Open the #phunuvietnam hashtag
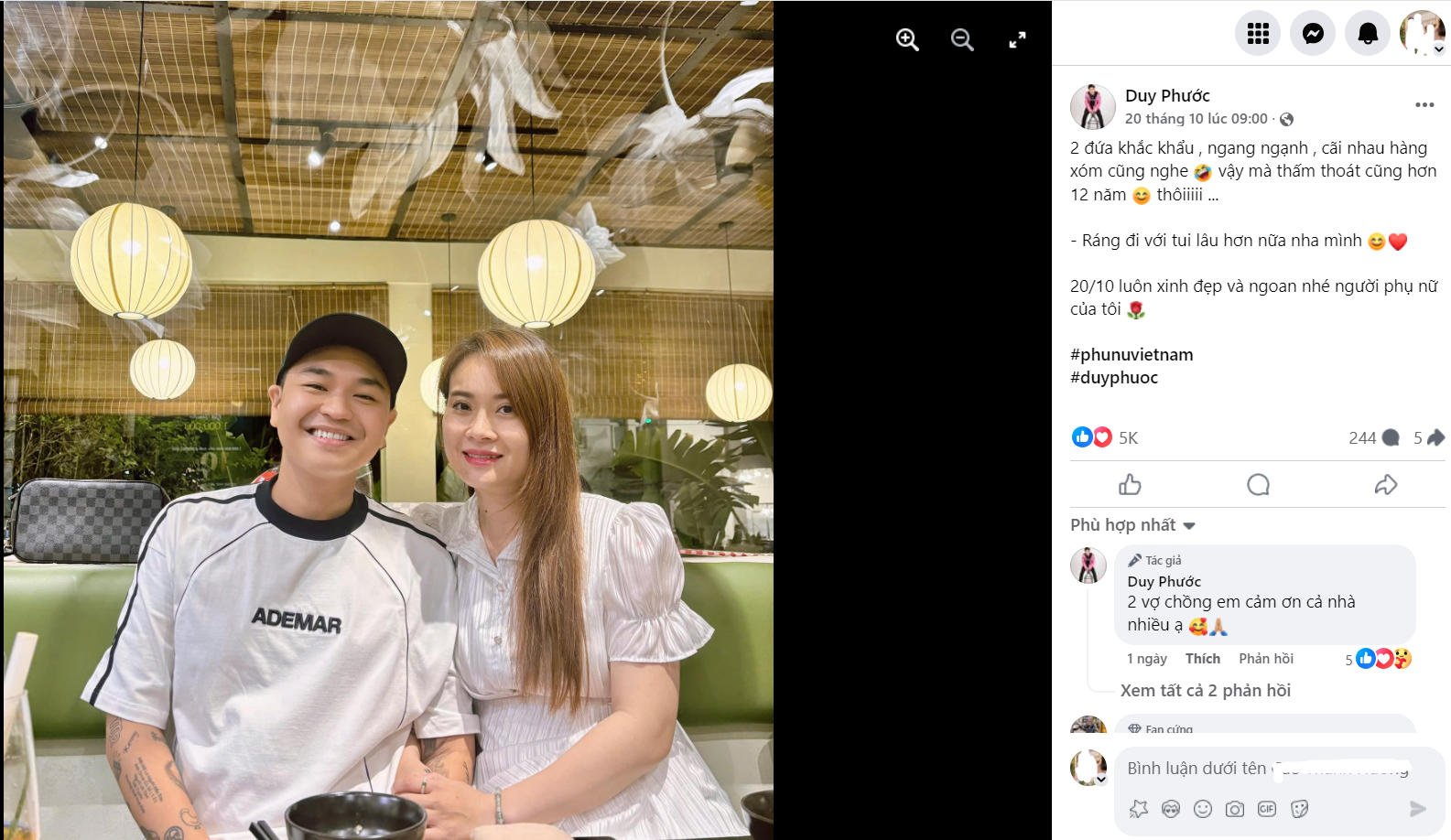The height and width of the screenshot is (840, 1451). pos(1132,355)
